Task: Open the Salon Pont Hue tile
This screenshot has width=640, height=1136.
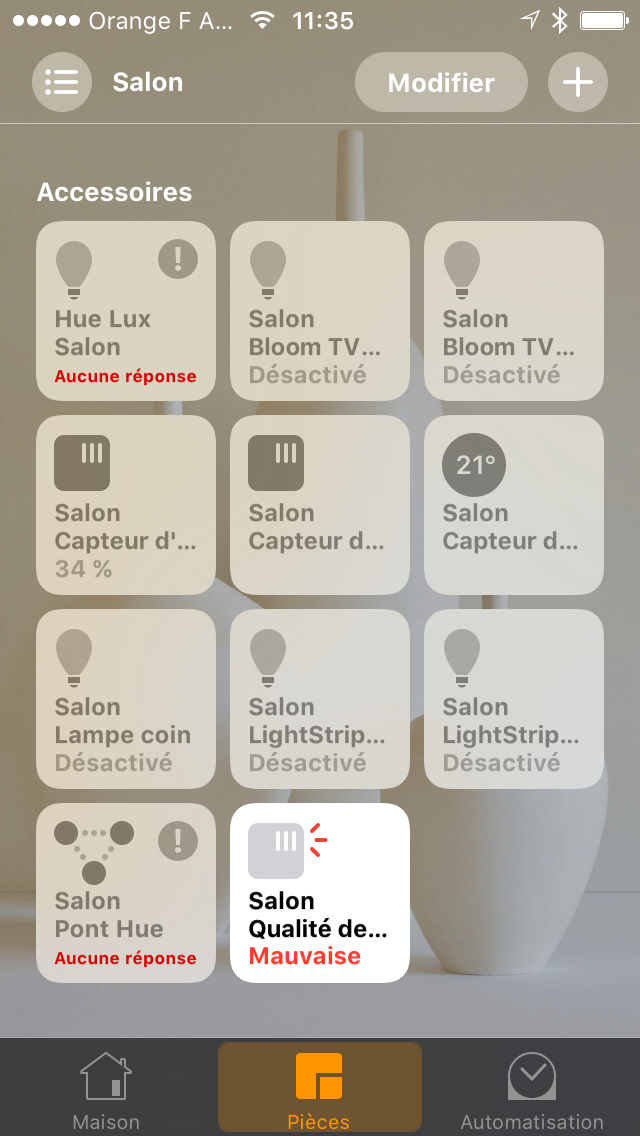Action: point(126,893)
